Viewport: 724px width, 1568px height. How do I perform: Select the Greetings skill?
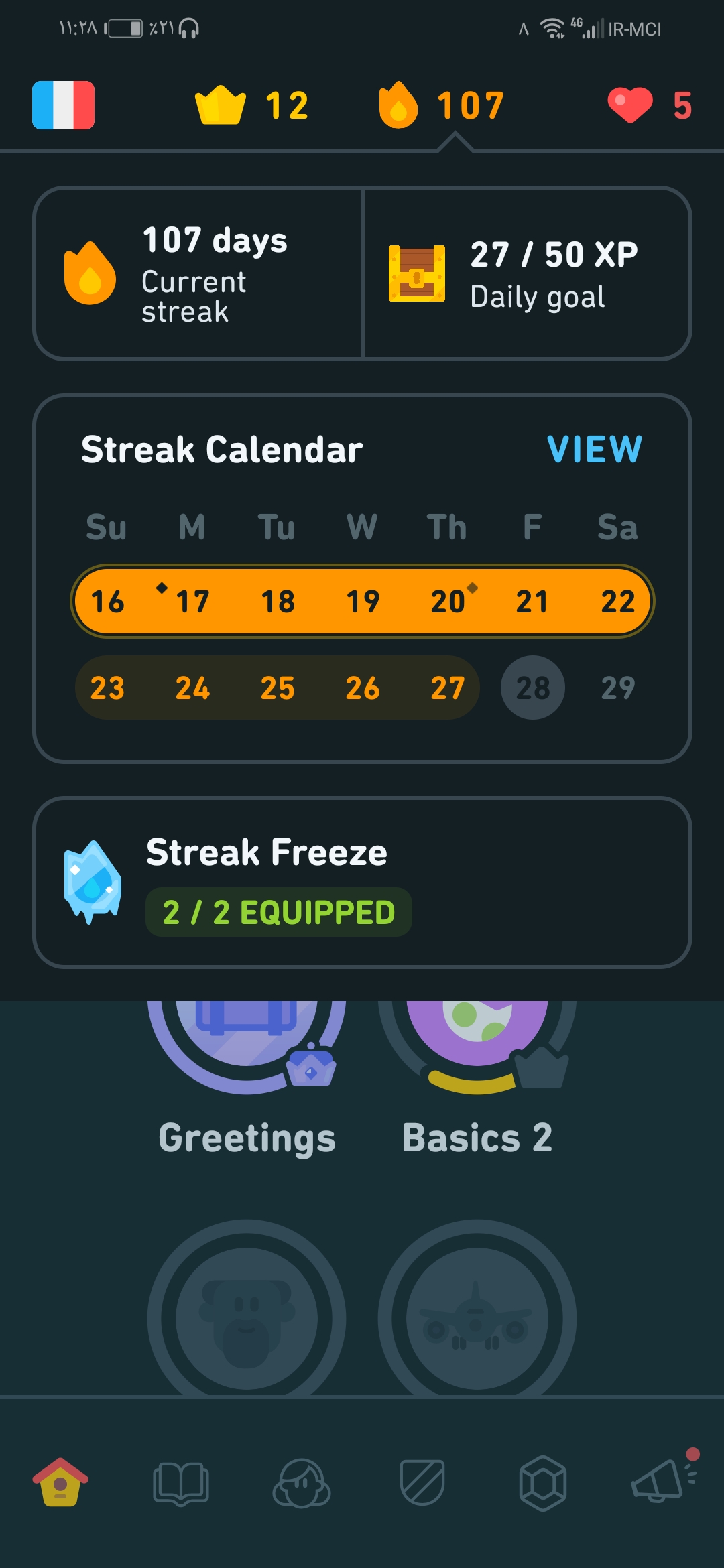pyautogui.click(x=247, y=1079)
